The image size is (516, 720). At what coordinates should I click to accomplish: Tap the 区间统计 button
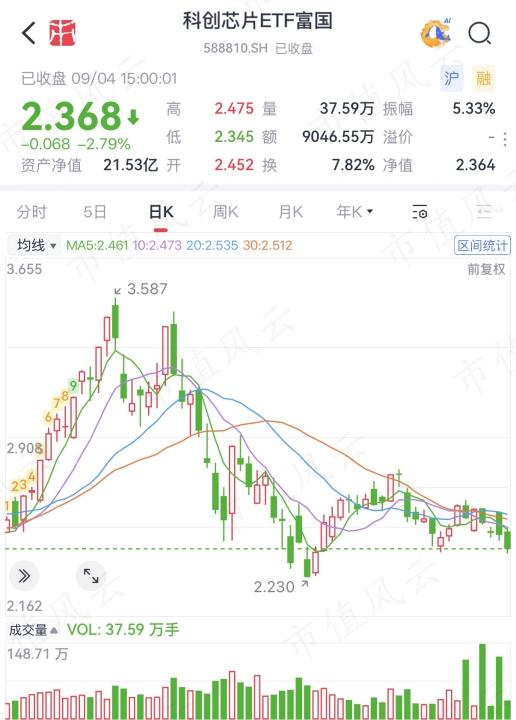482,246
